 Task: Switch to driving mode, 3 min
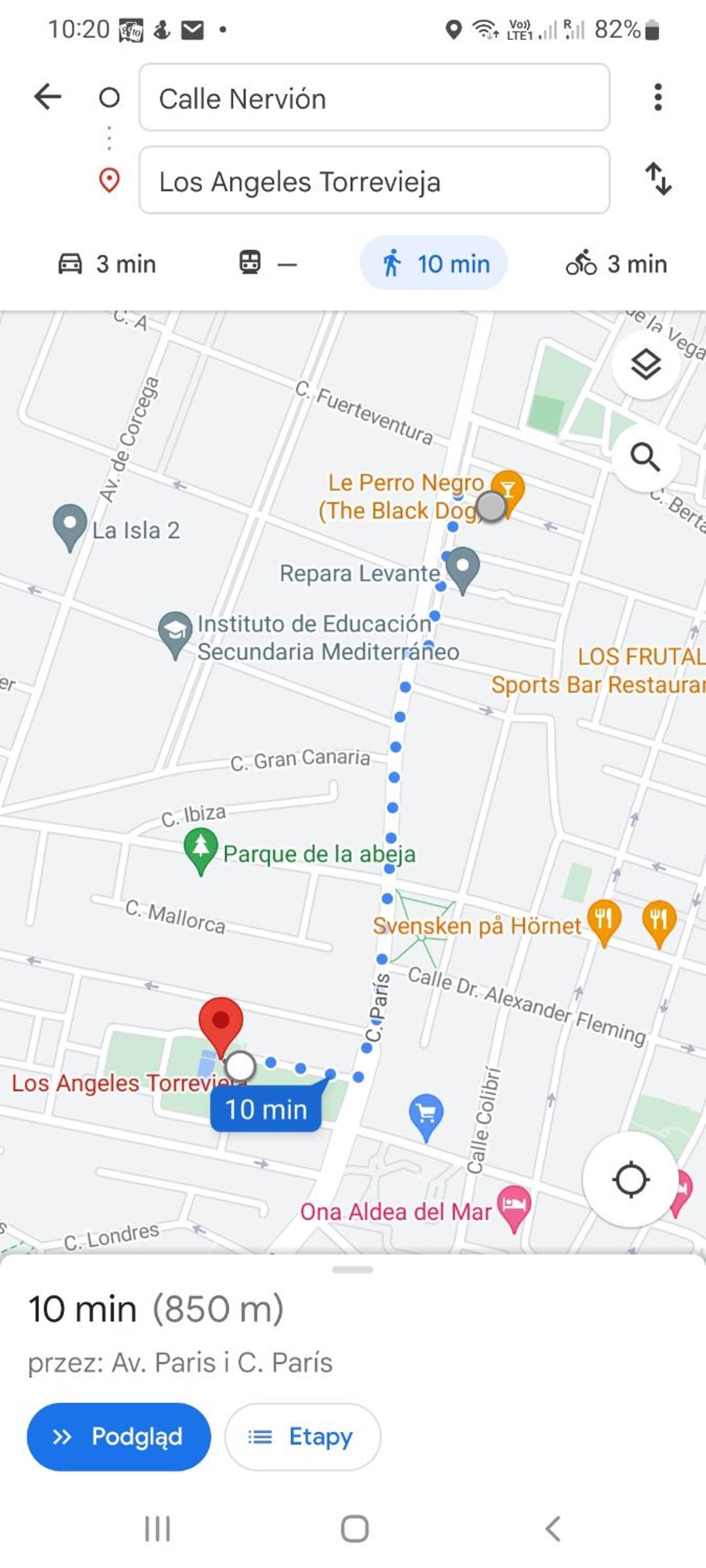pyautogui.click(x=107, y=264)
